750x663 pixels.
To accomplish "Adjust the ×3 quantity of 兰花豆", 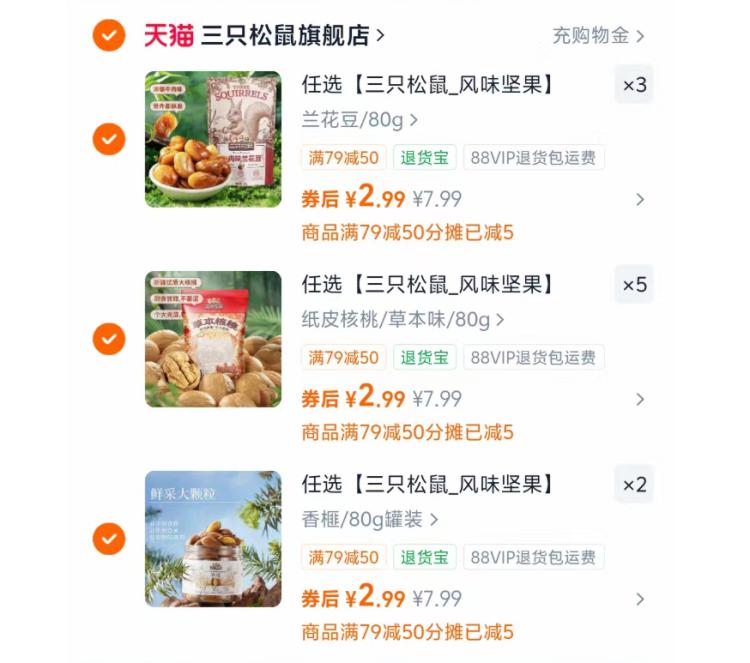I will (x=634, y=85).
